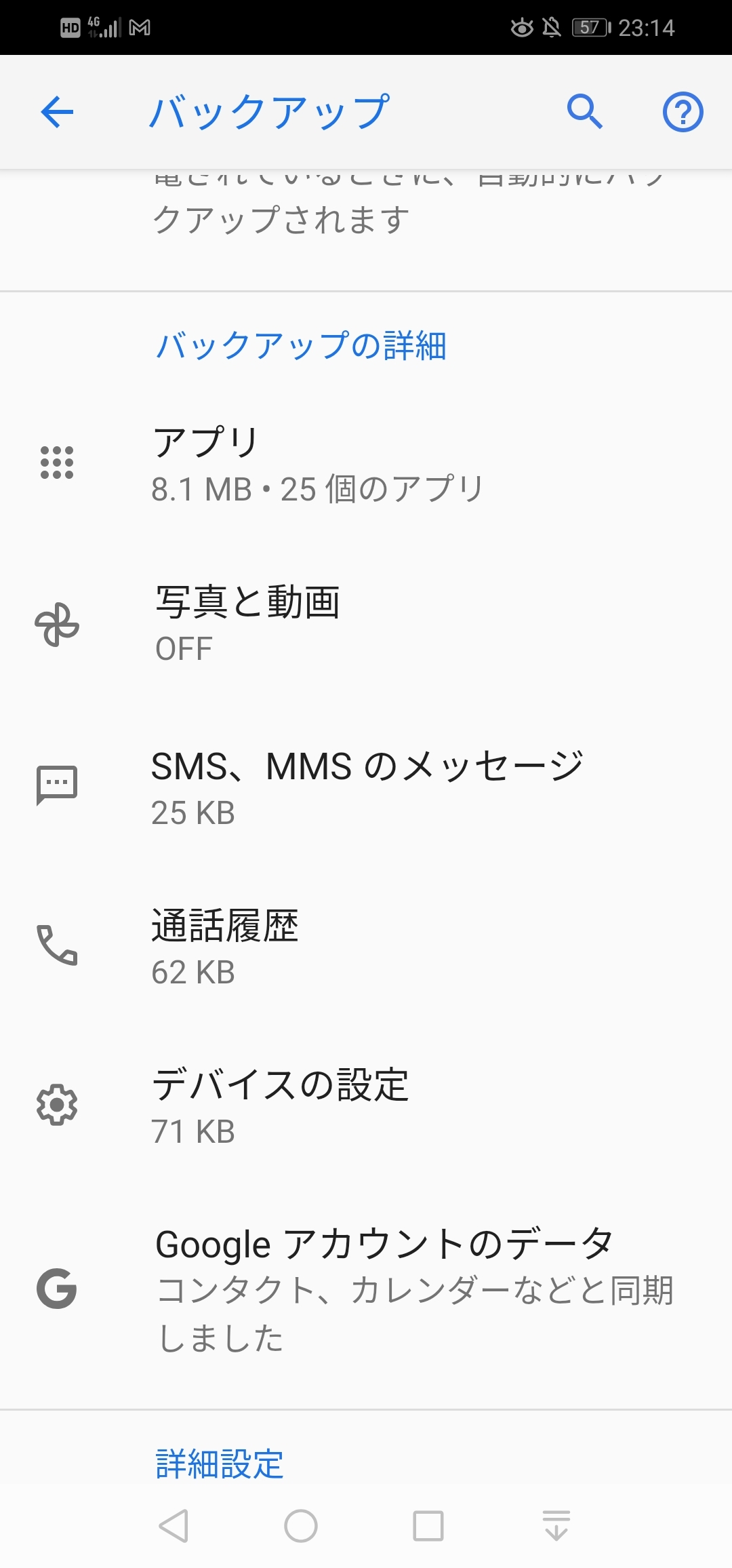Go back from the バックアップ screen
The height and width of the screenshot is (1568, 732).
click(x=57, y=112)
